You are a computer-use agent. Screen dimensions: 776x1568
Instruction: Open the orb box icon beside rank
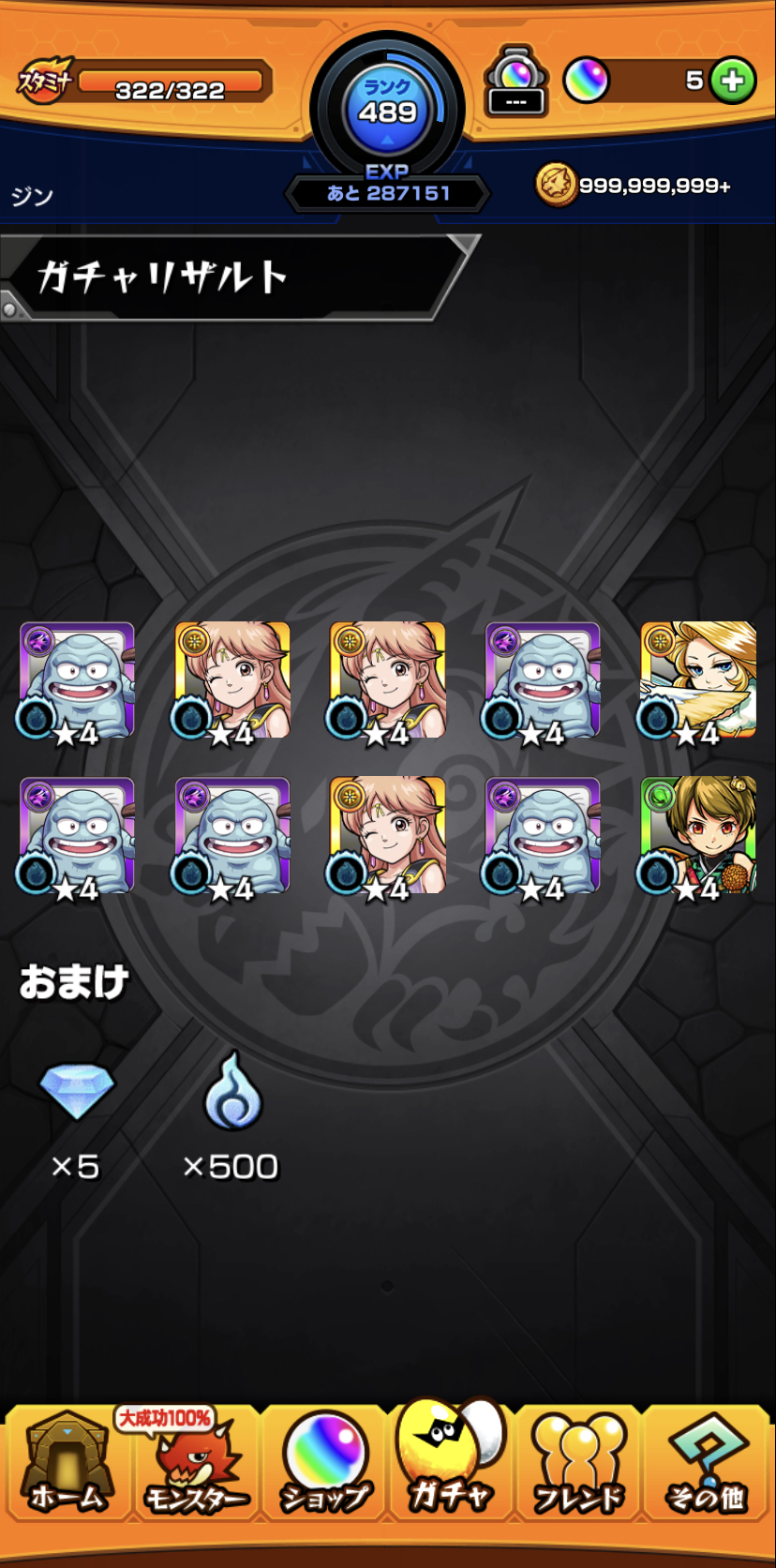[x=516, y=82]
